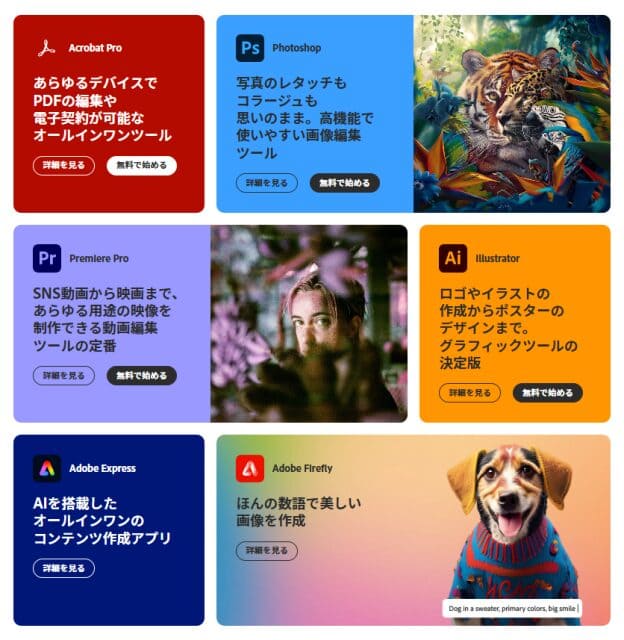The width and height of the screenshot is (624, 640).
Task: View details for Premiere Pro
Action: tap(64, 376)
